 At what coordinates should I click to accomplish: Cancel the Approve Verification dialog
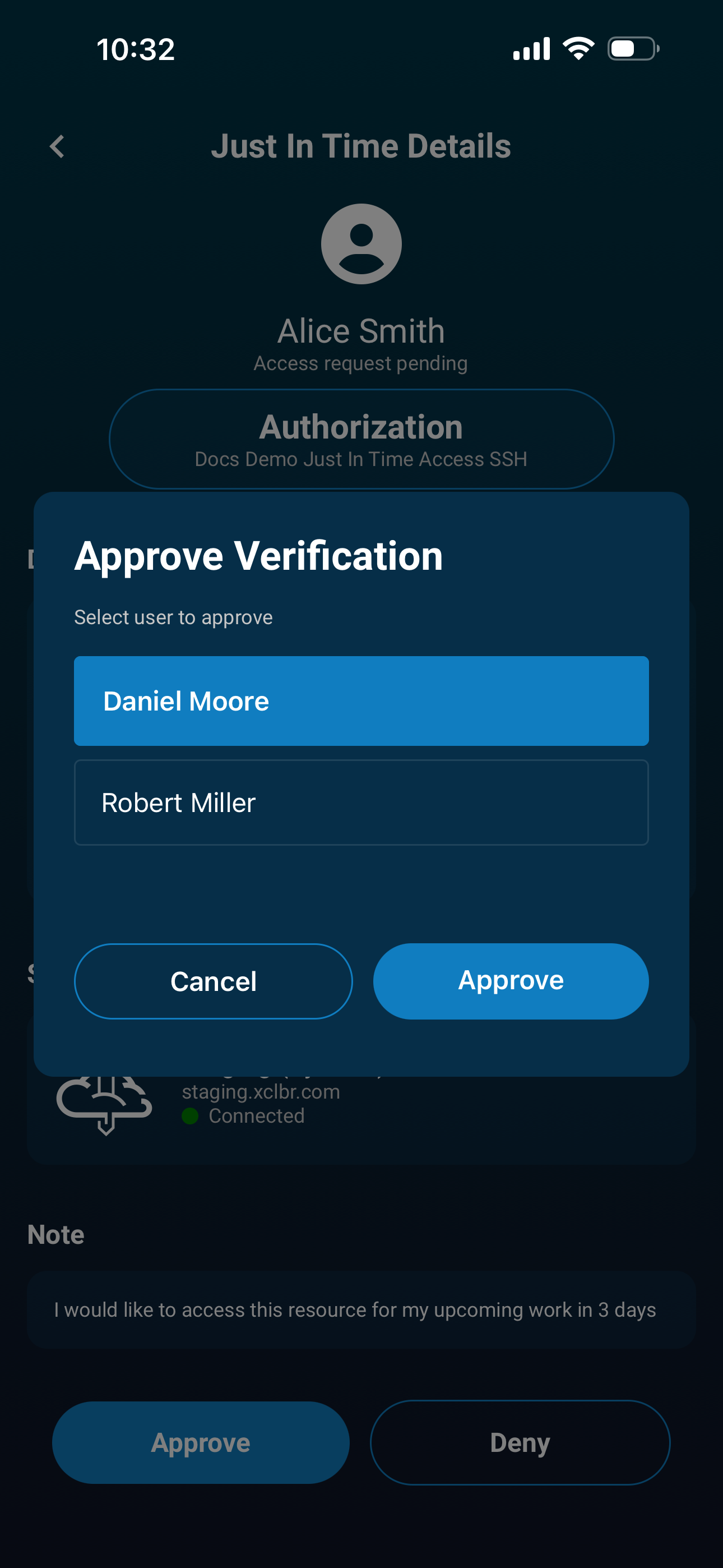coord(213,981)
